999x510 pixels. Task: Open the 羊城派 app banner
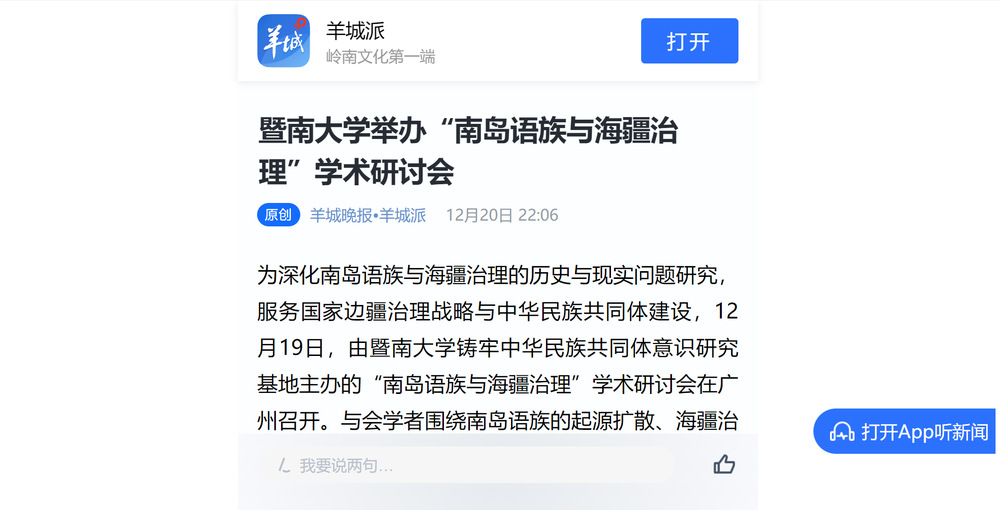[x=380, y=42]
